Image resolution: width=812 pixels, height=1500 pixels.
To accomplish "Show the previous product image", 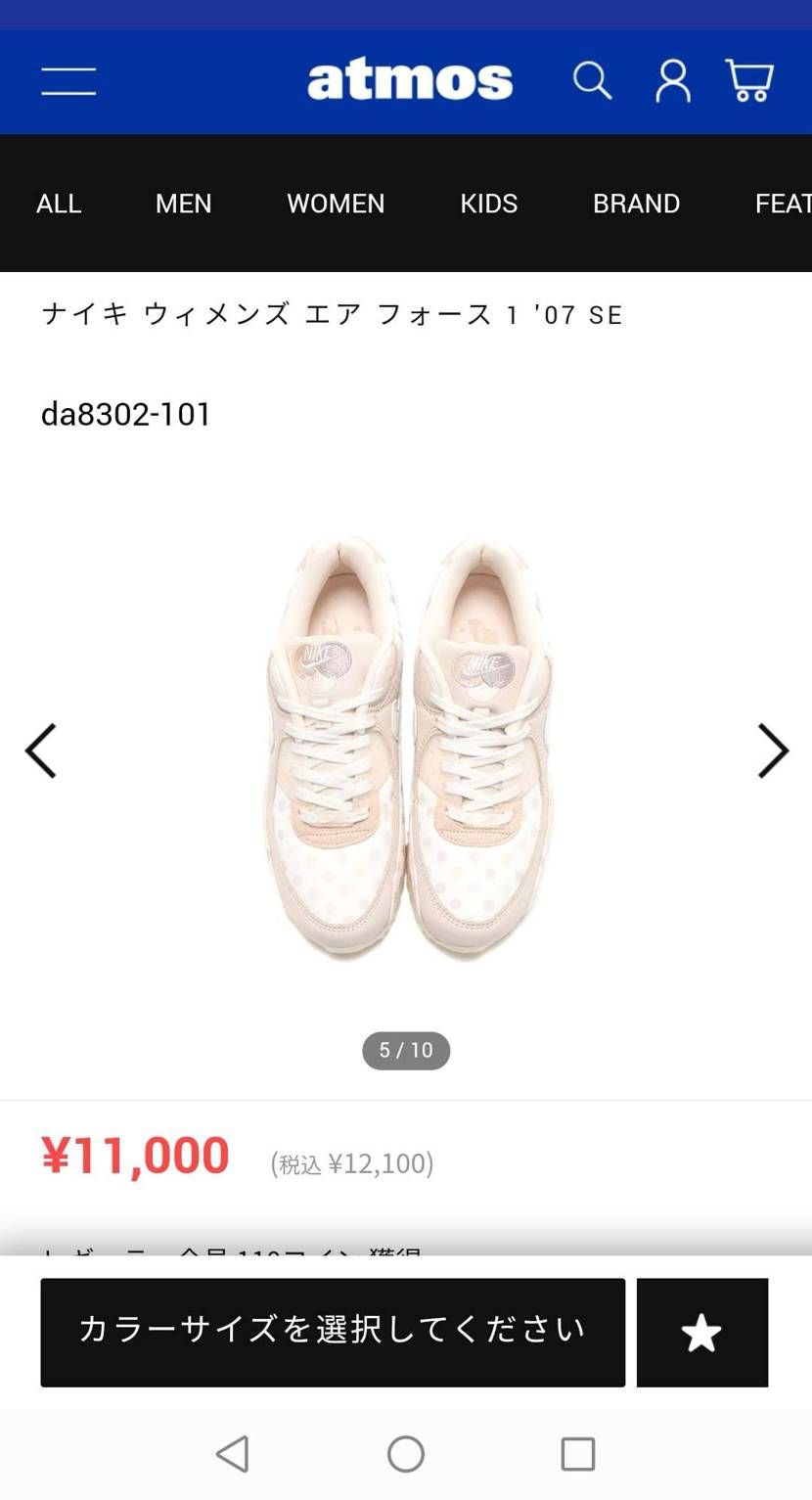I will click(x=41, y=751).
